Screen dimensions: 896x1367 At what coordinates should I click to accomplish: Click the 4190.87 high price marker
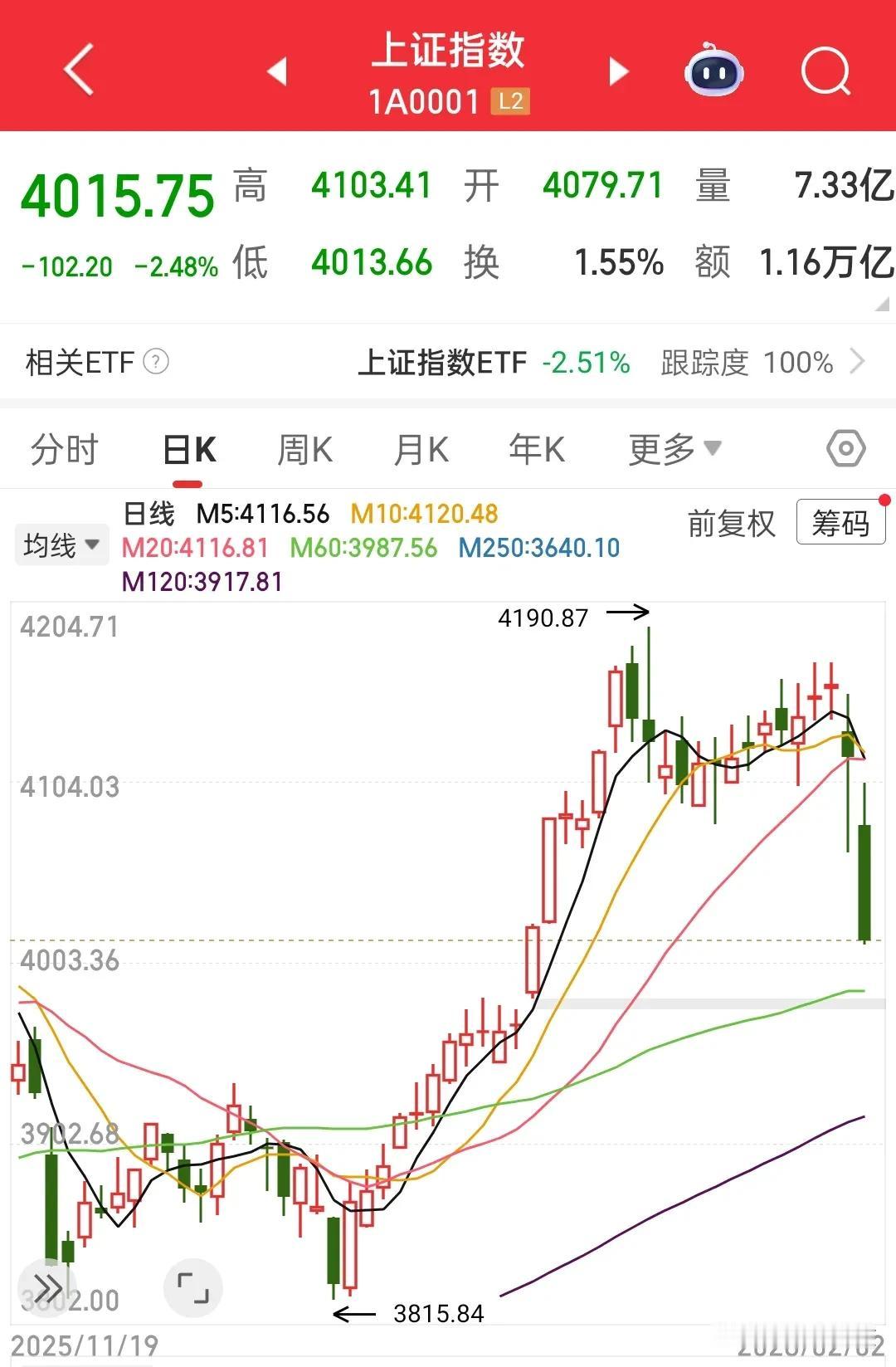(543, 618)
